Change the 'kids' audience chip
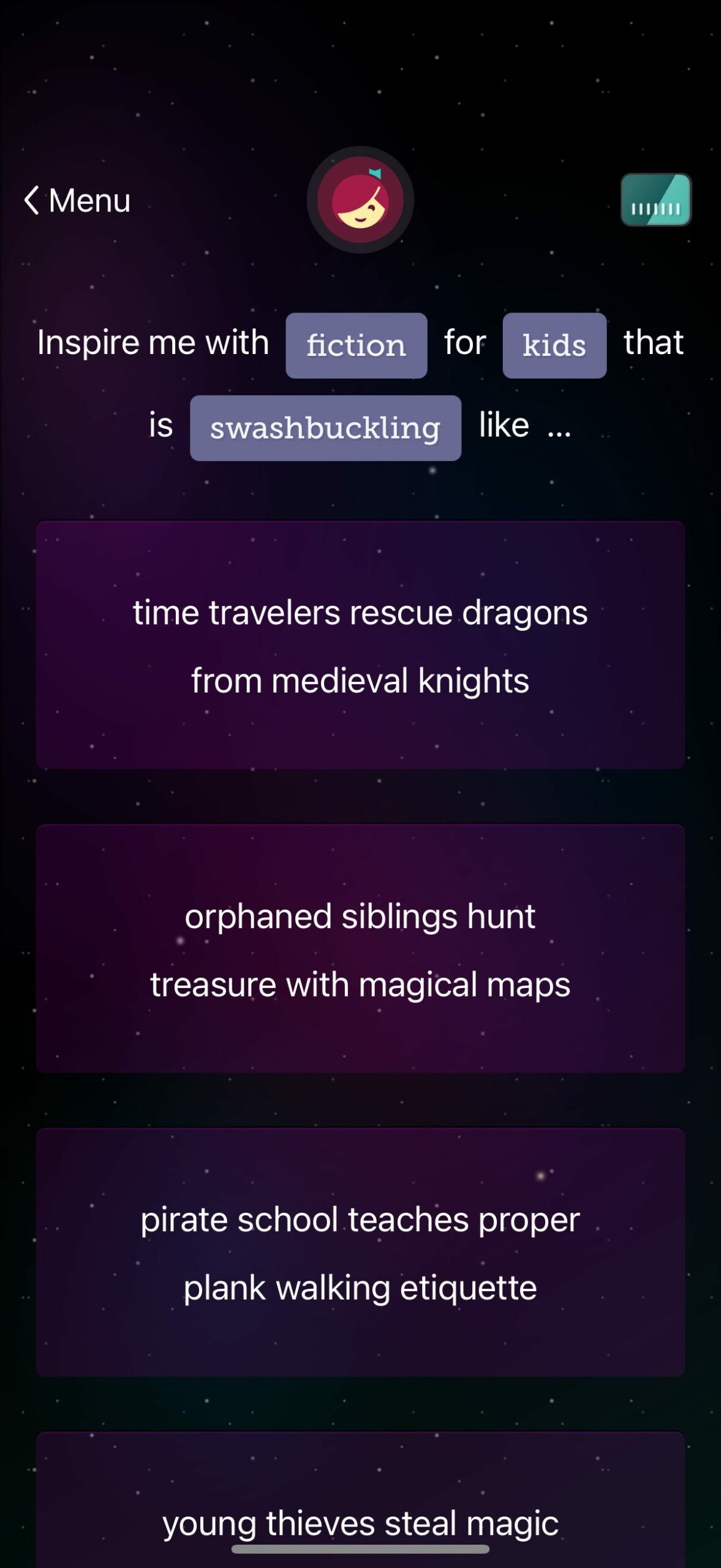The image size is (721, 1568). point(554,345)
